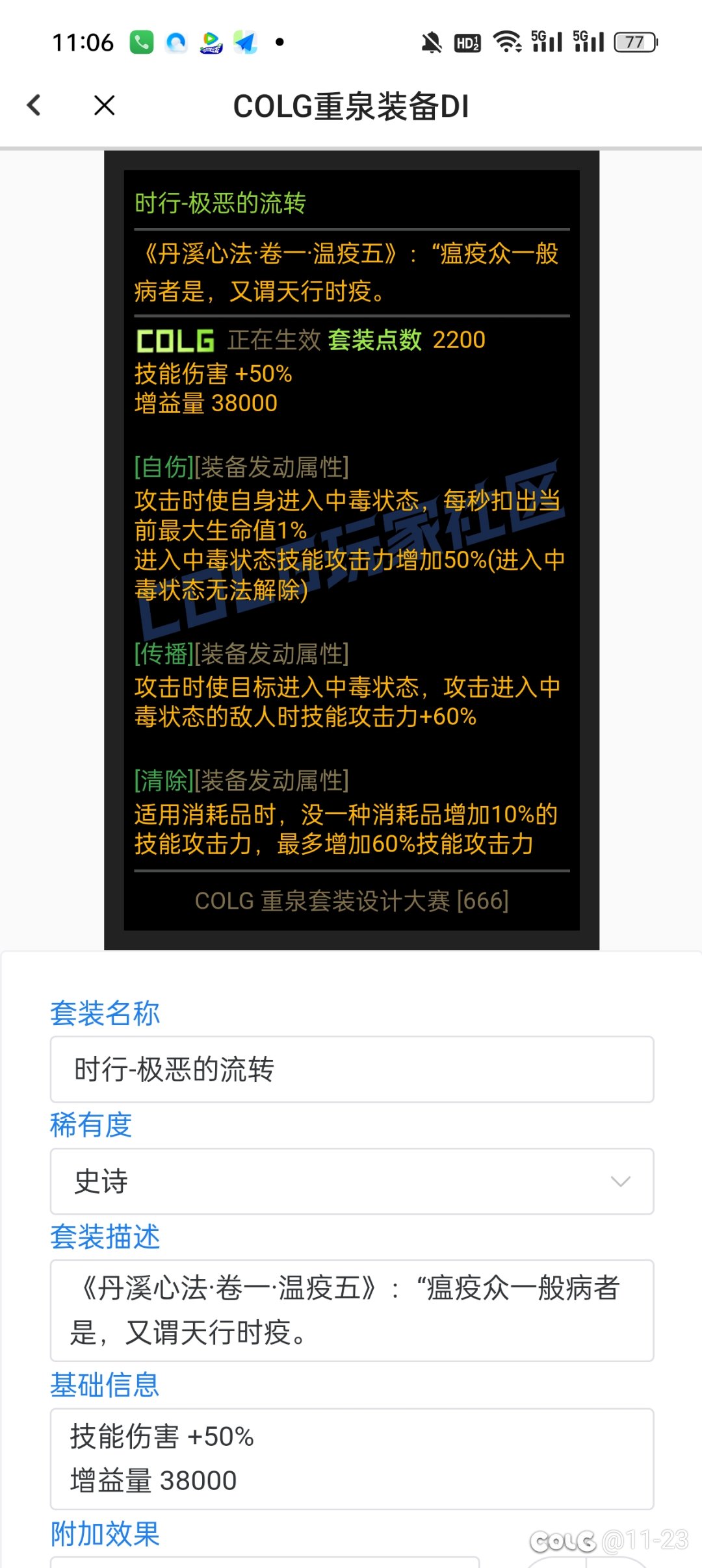Open the 稀有度 dropdown showing 史诗
This screenshot has height=1568, width=702.
(352, 1181)
